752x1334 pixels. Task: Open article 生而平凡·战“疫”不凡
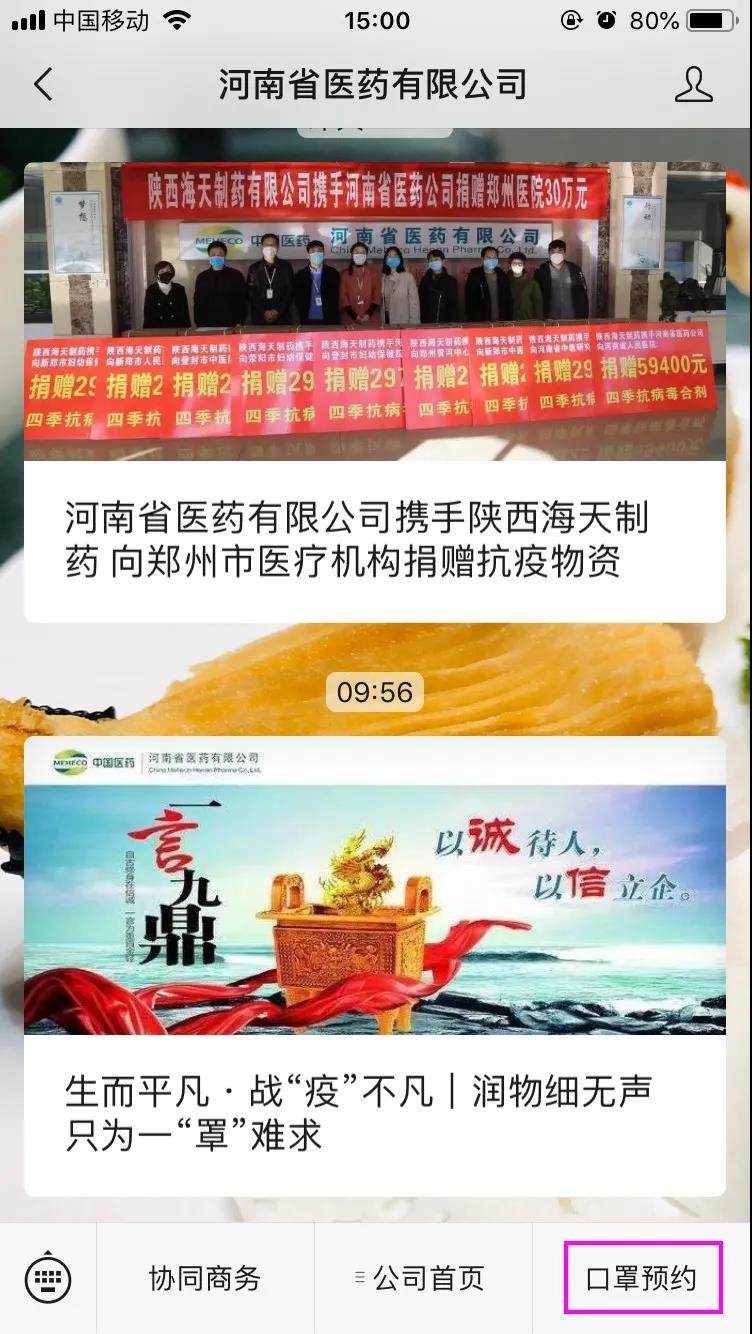tap(374, 965)
